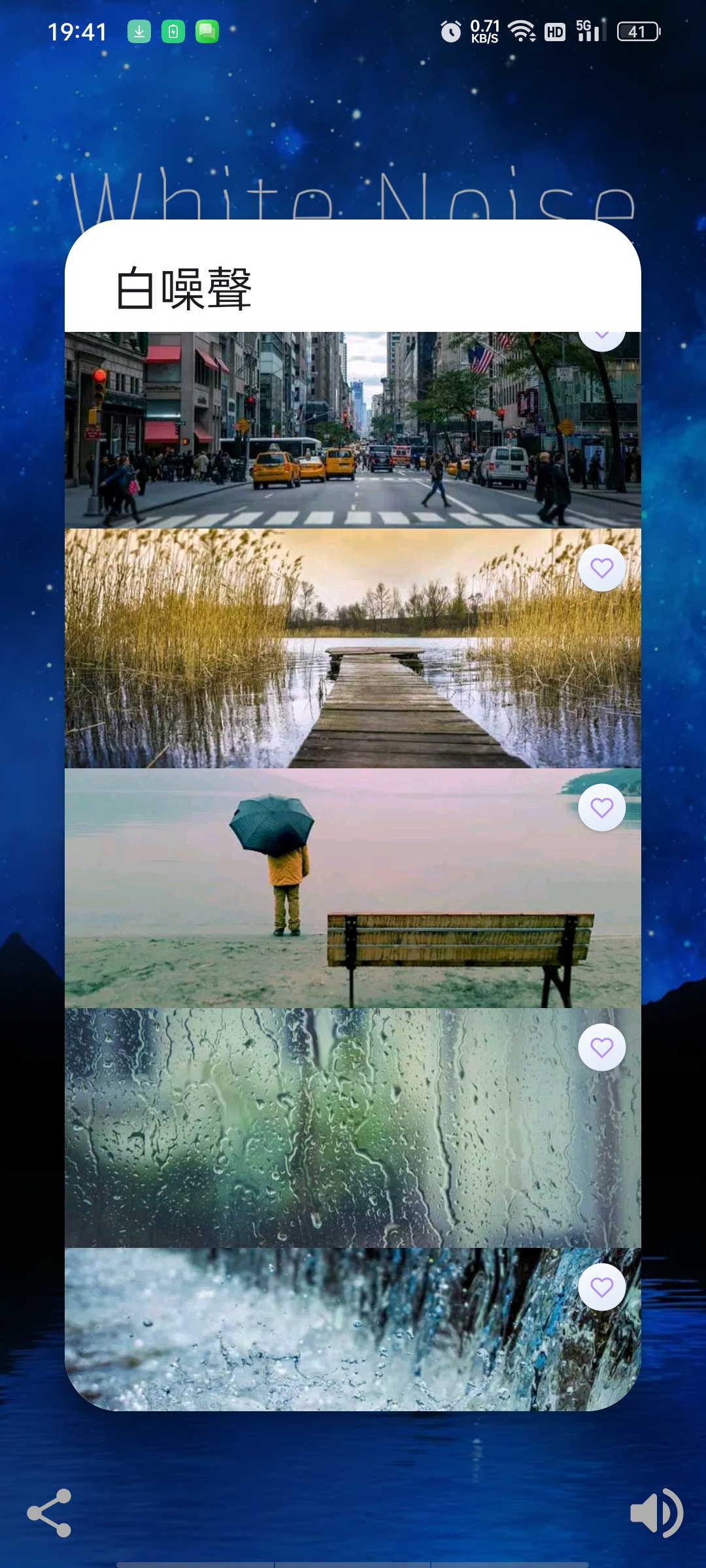Image resolution: width=706 pixels, height=1568 pixels.
Task: Open the umbrella person by bench sound card
Action: [x=353, y=888]
